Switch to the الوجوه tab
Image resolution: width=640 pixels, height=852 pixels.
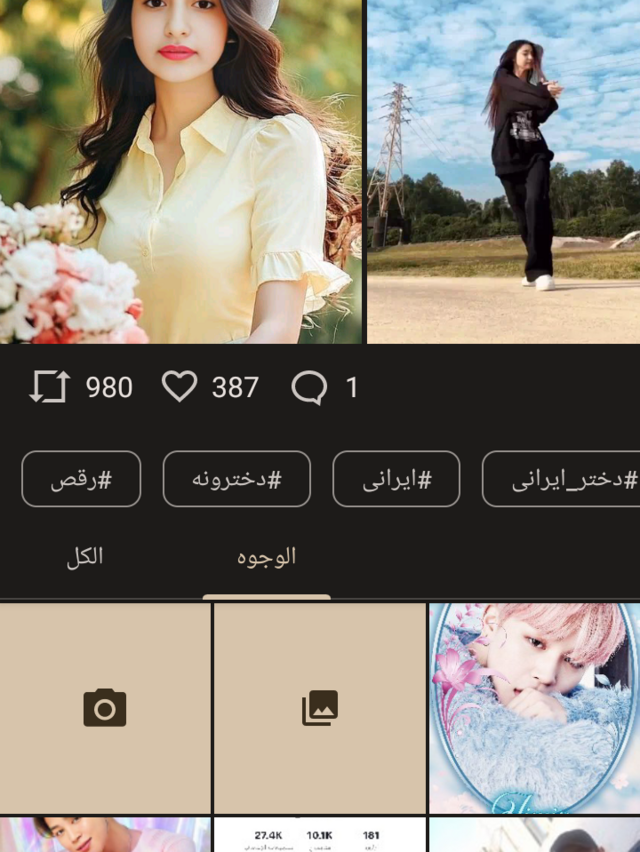[x=266, y=557]
